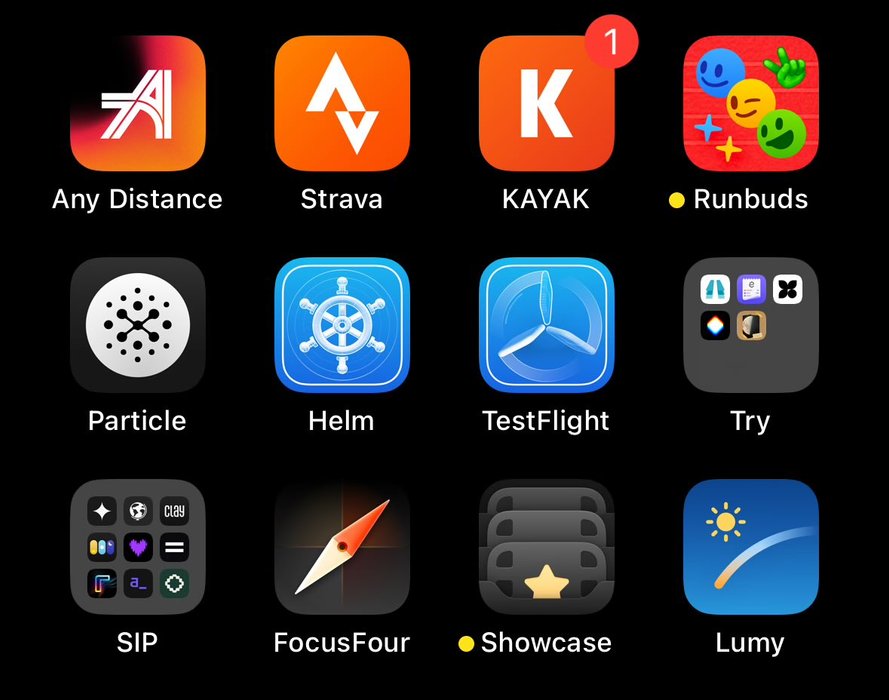Launch Strava from the home screen
The image size is (889, 700).
(342, 104)
